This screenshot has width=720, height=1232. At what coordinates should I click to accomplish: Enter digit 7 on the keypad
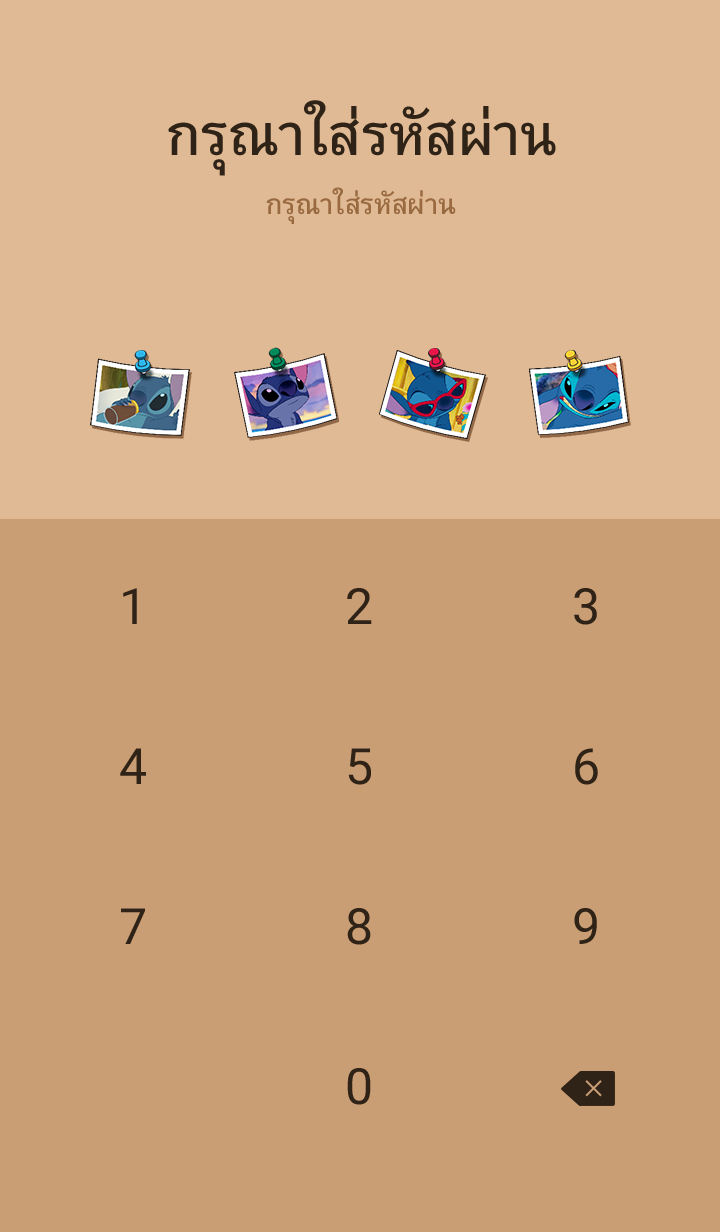coord(132,927)
